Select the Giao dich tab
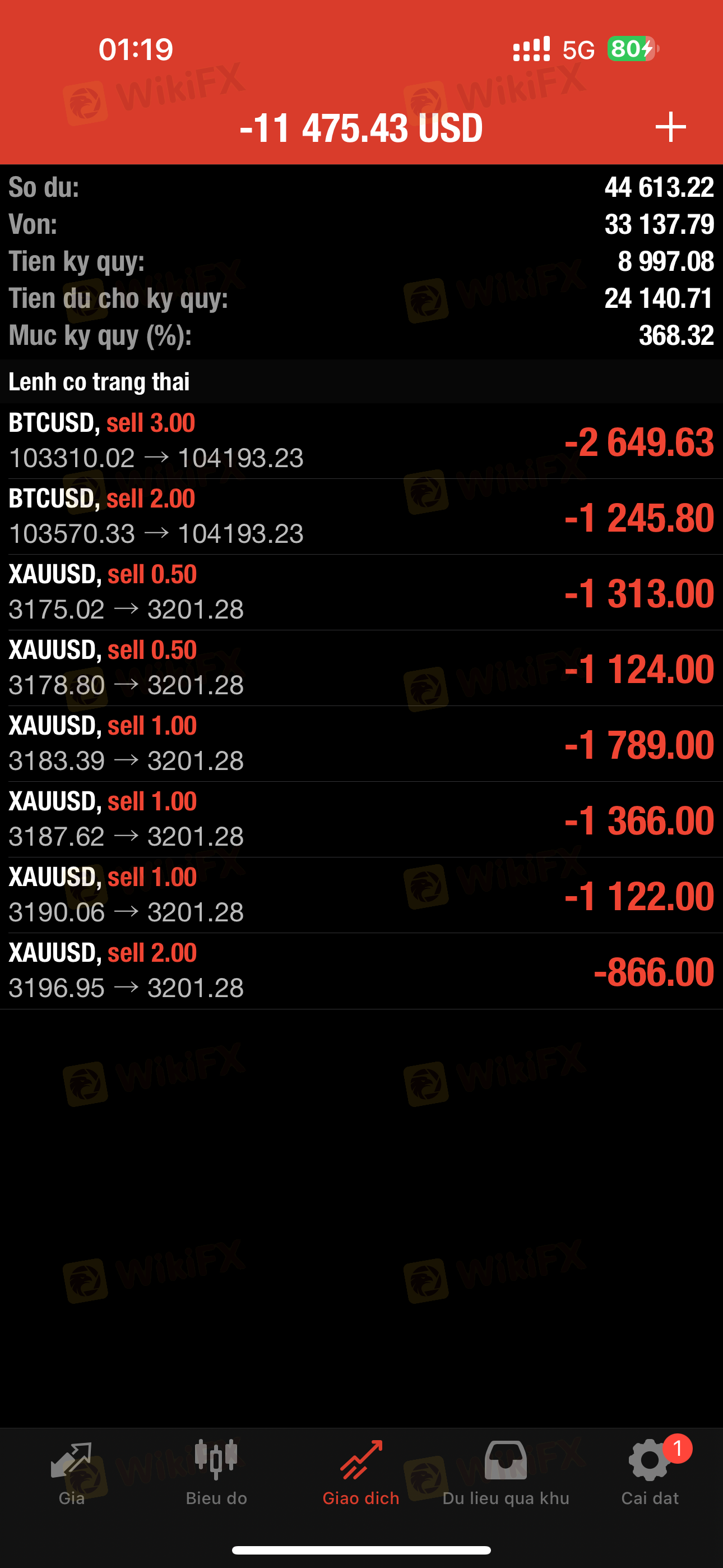The width and height of the screenshot is (723, 1568). point(361,1473)
